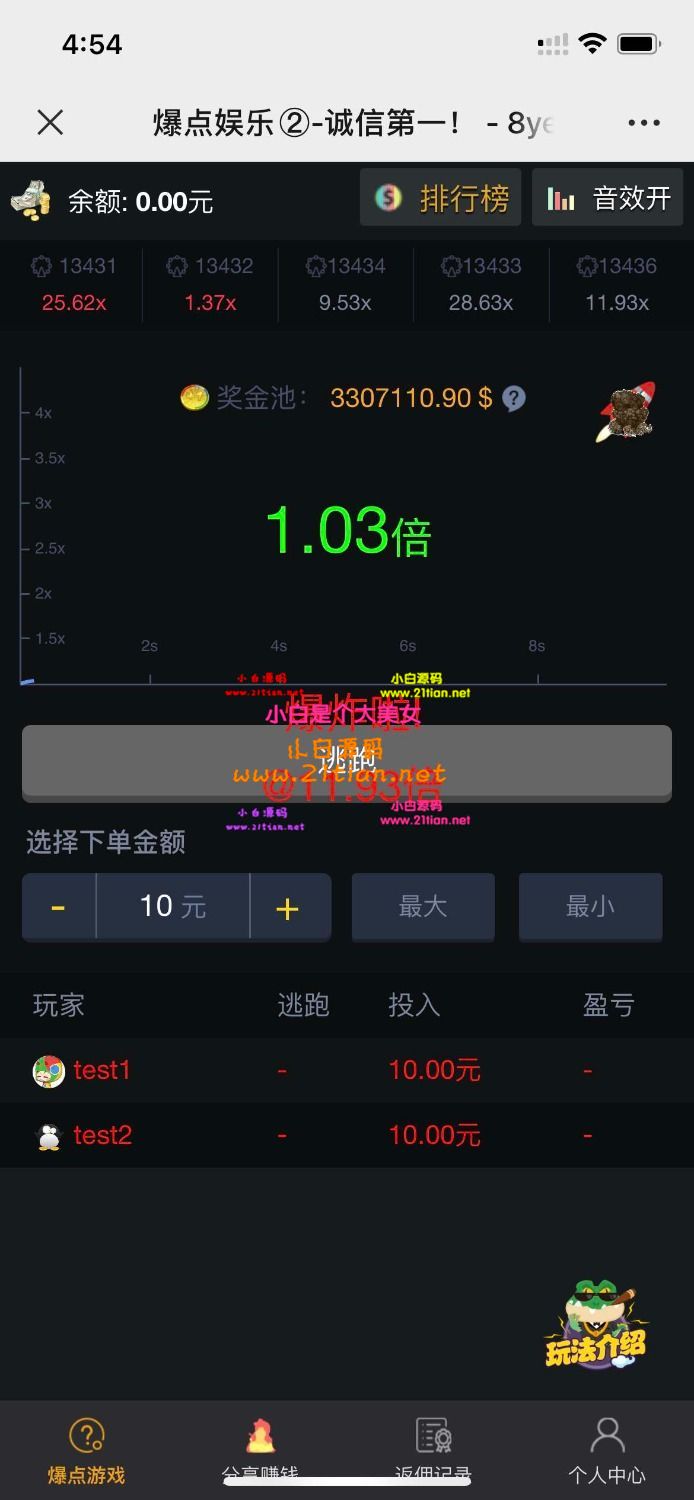Edit the 10 元 bet amount field
Screen dimensions: 694x1500
click(172, 907)
